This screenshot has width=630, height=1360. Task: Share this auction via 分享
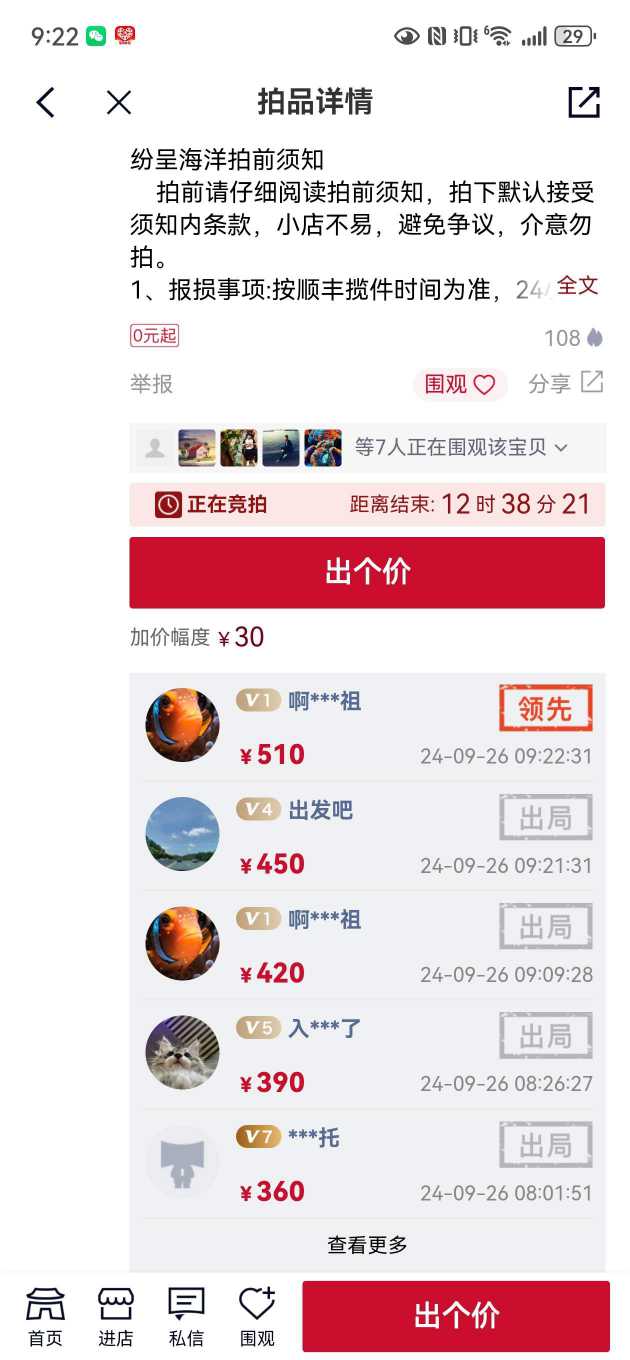565,383
